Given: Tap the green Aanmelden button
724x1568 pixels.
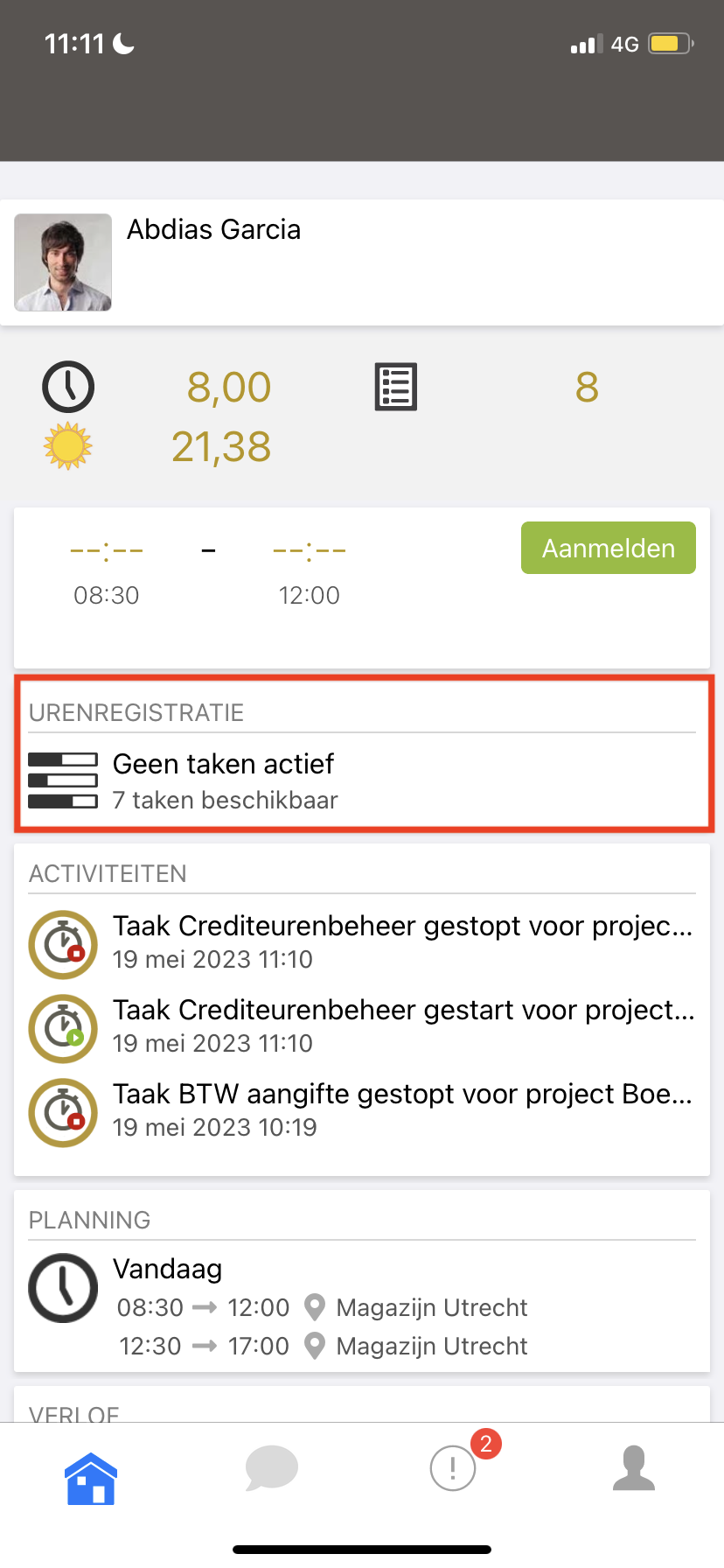Looking at the screenshot, I should coord(608,549).
